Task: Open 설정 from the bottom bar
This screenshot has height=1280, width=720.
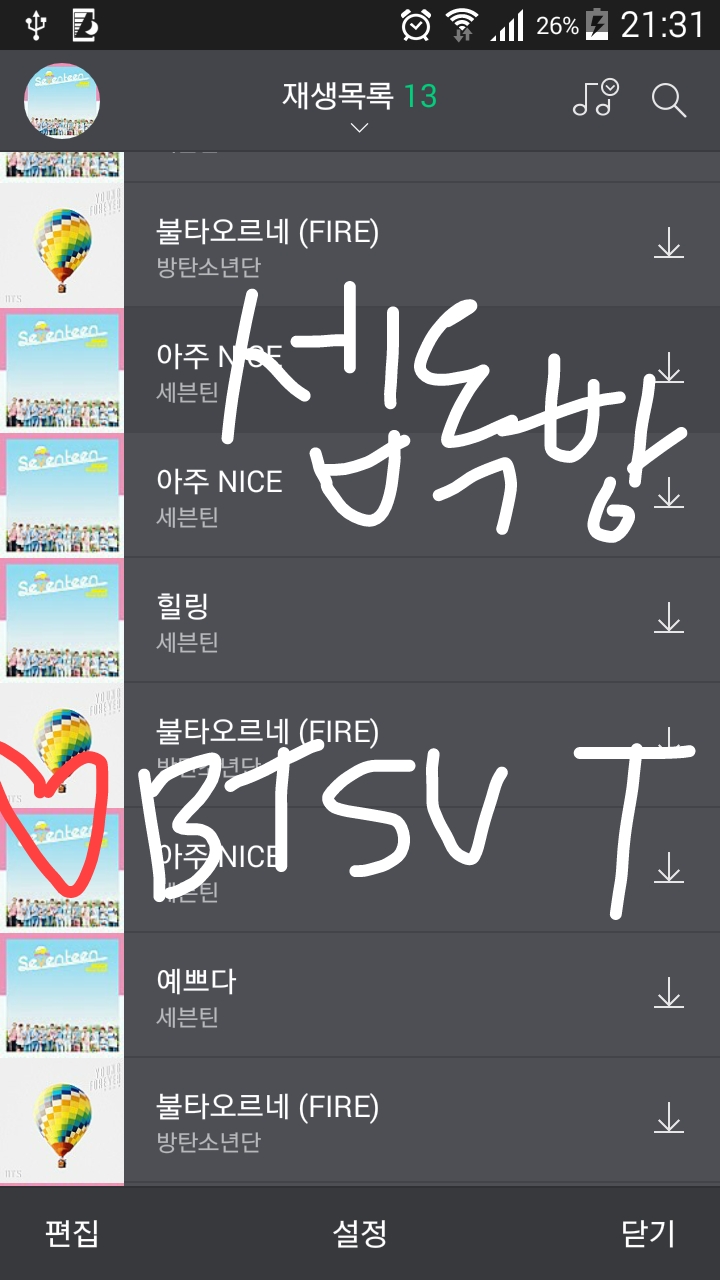Action: (360, 1236)
